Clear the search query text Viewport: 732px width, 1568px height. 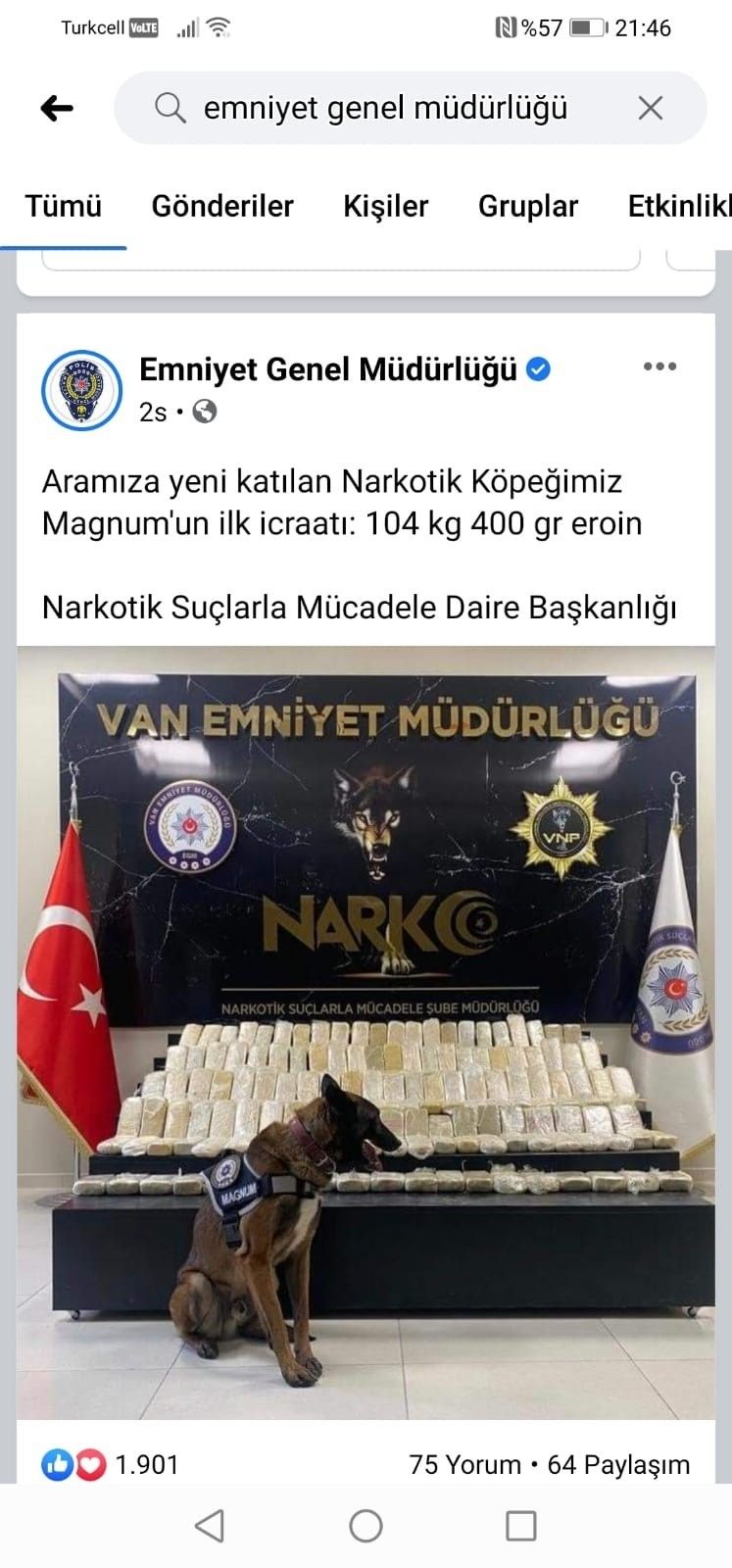[651, 108]
